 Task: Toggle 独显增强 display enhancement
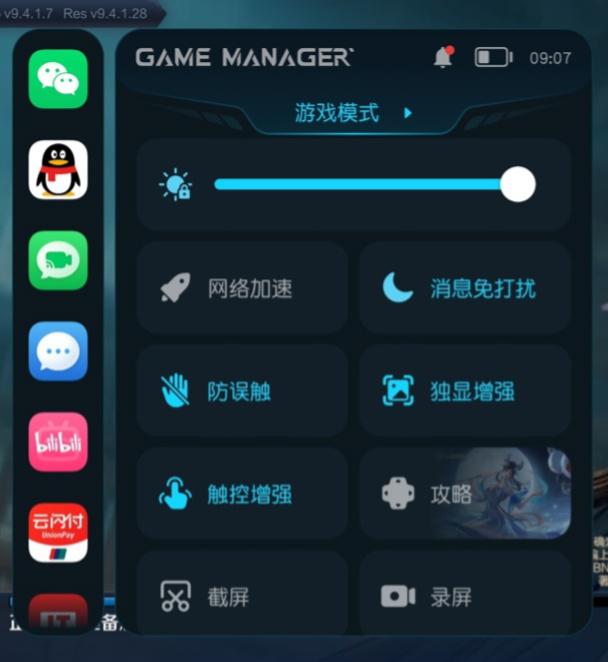tap(465, 391)
